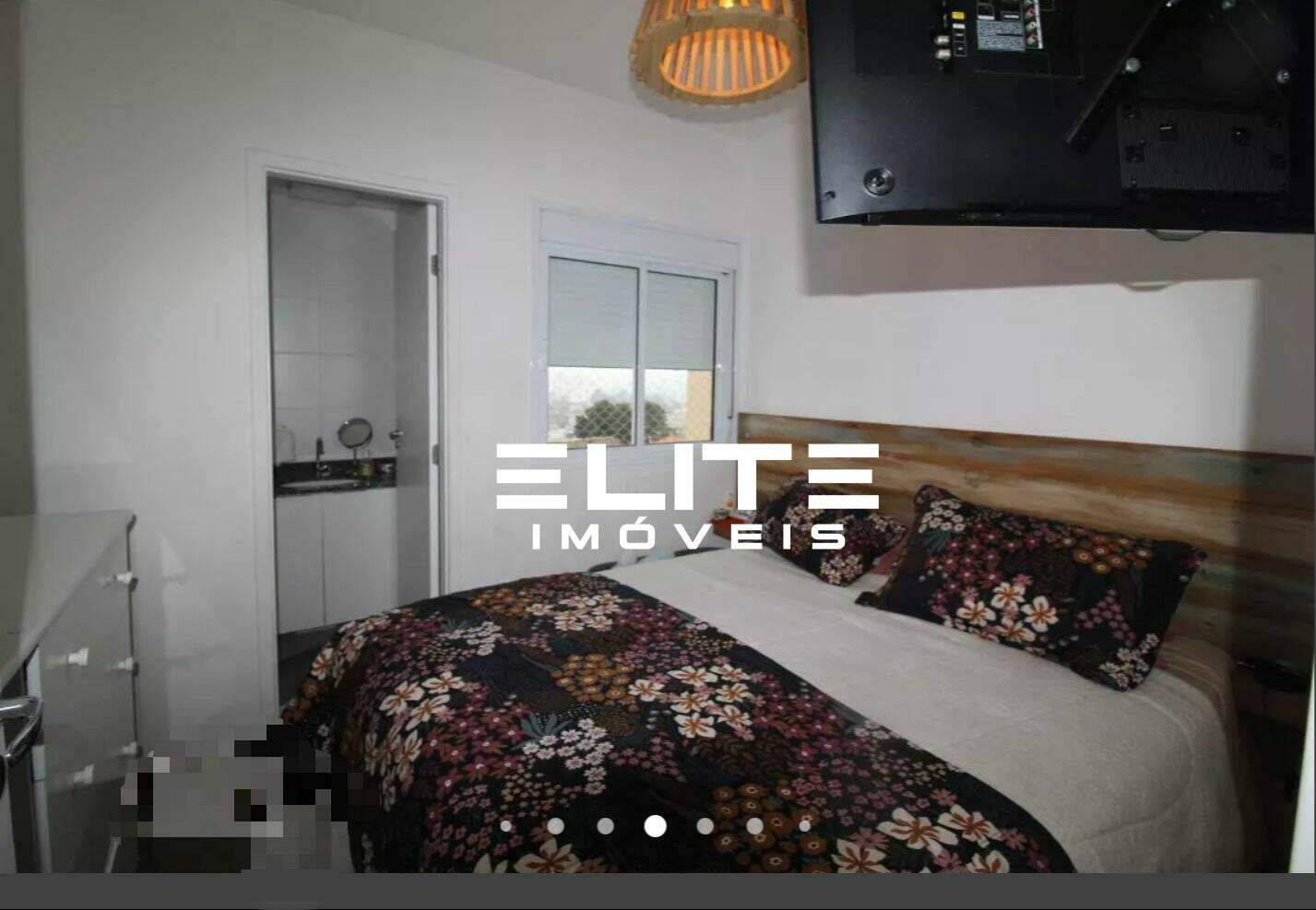Select the dot right after the active one
Screen dimensions: 1316x910
(705, 826)
